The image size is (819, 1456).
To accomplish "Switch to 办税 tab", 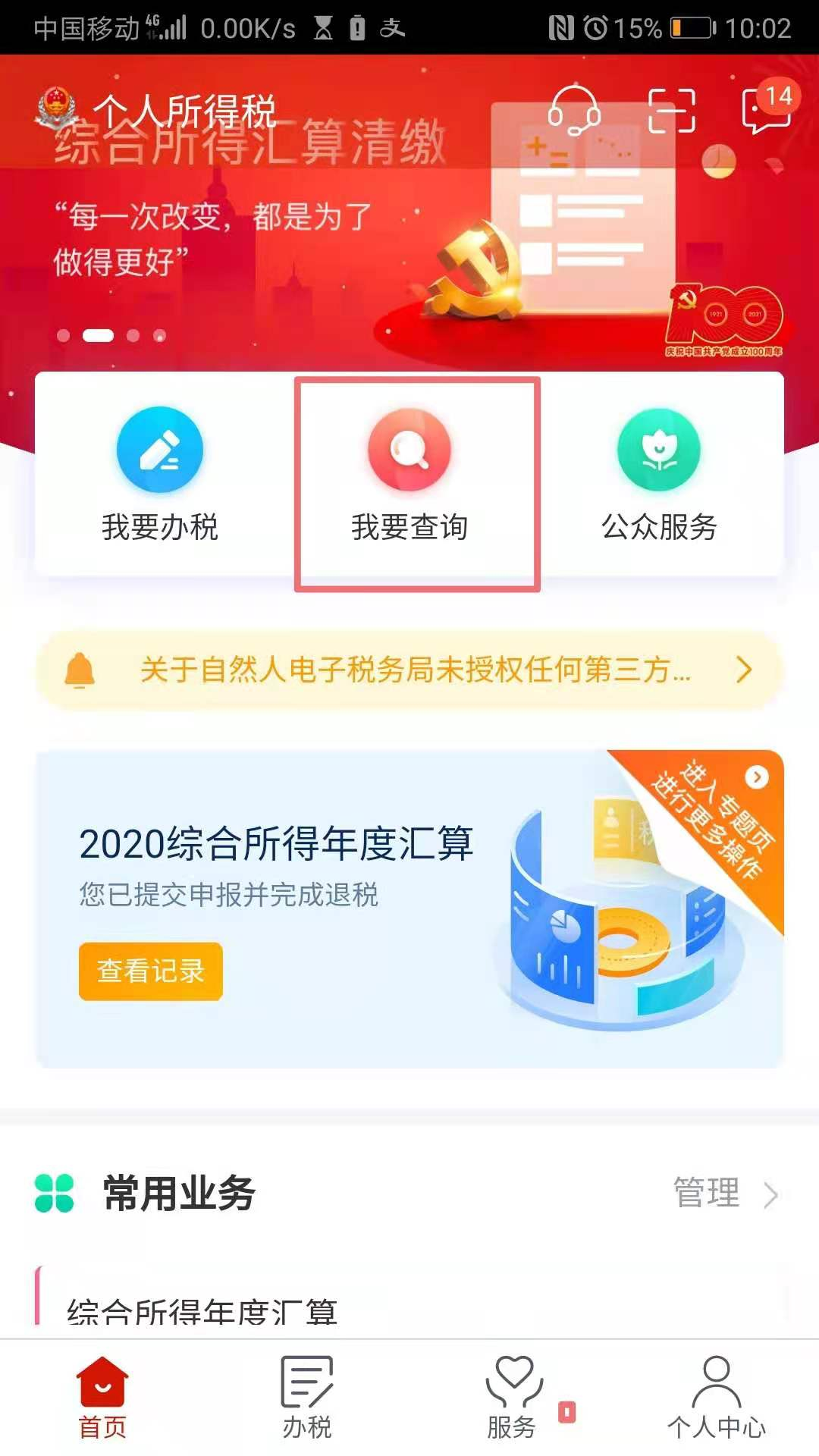I will tap(307, 1397).
